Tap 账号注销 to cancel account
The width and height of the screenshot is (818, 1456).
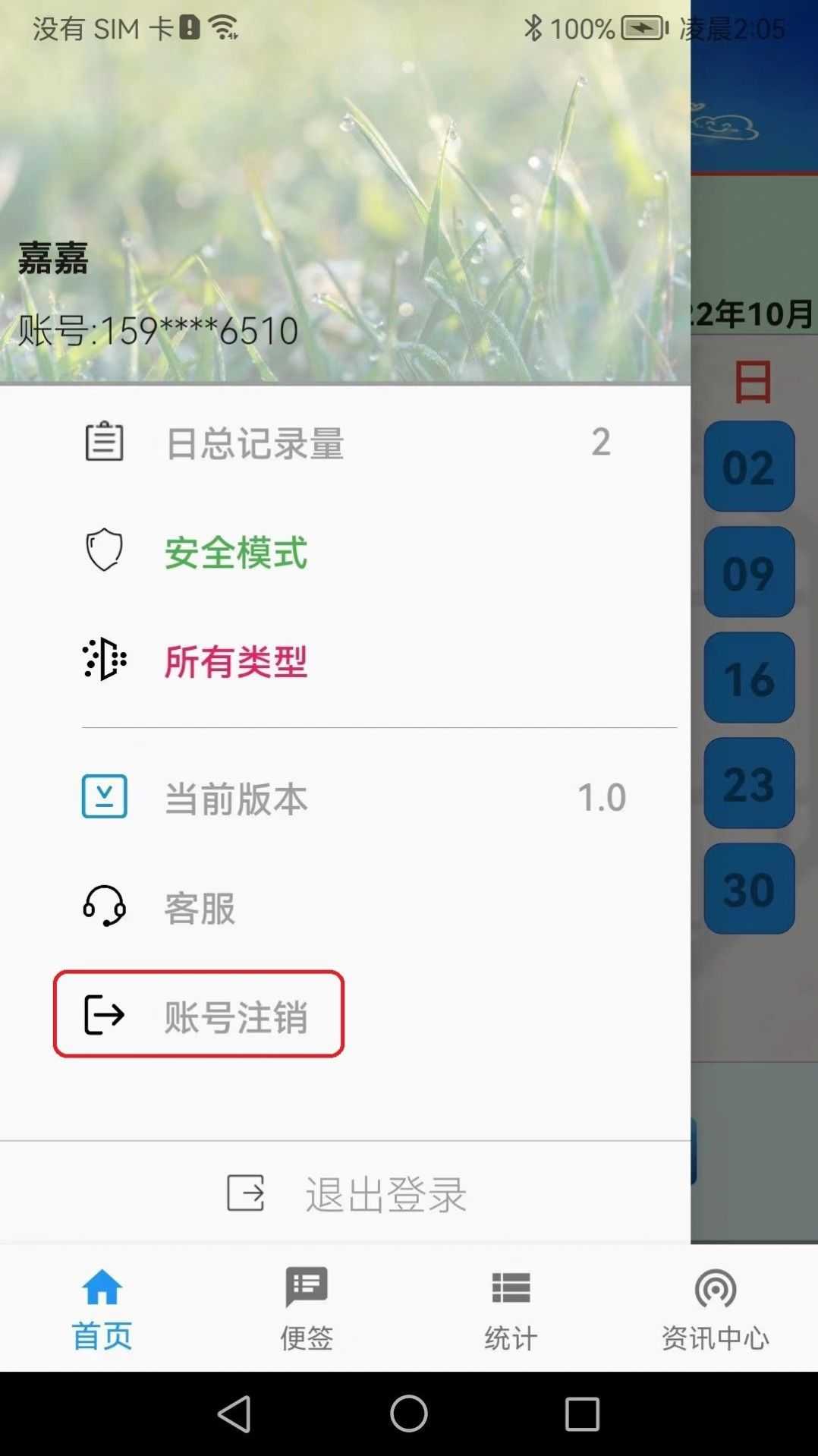236,1017
